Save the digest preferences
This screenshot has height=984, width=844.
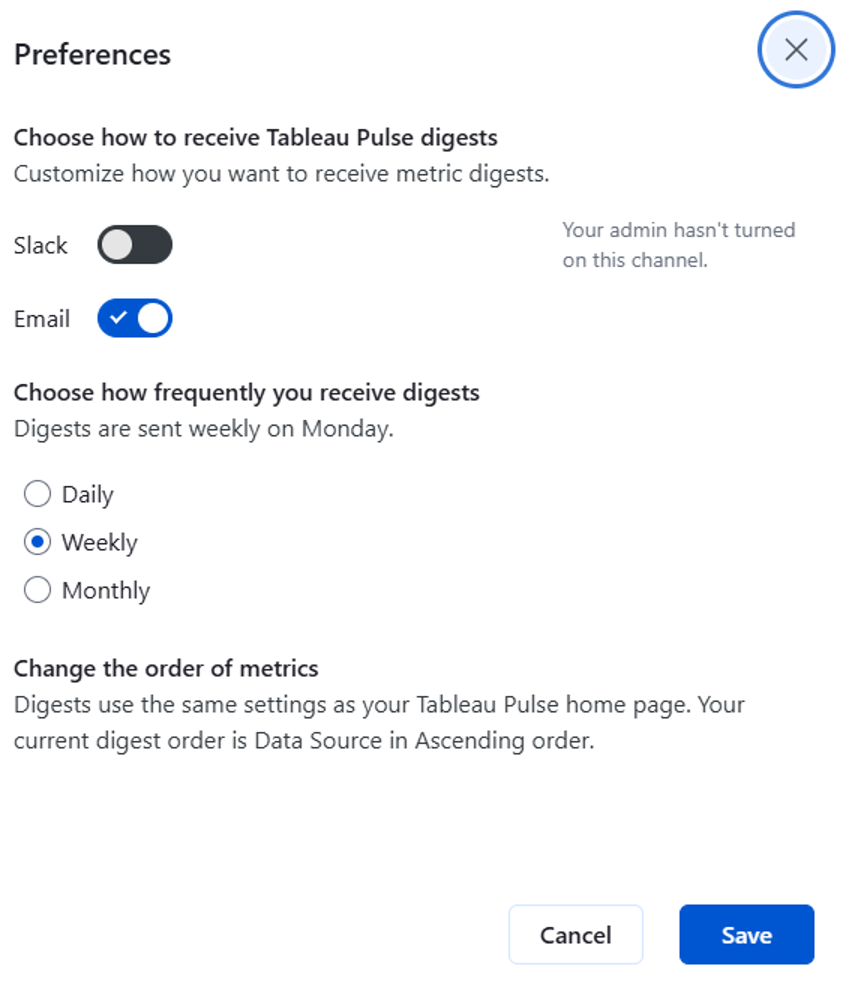tap(746, 935)
